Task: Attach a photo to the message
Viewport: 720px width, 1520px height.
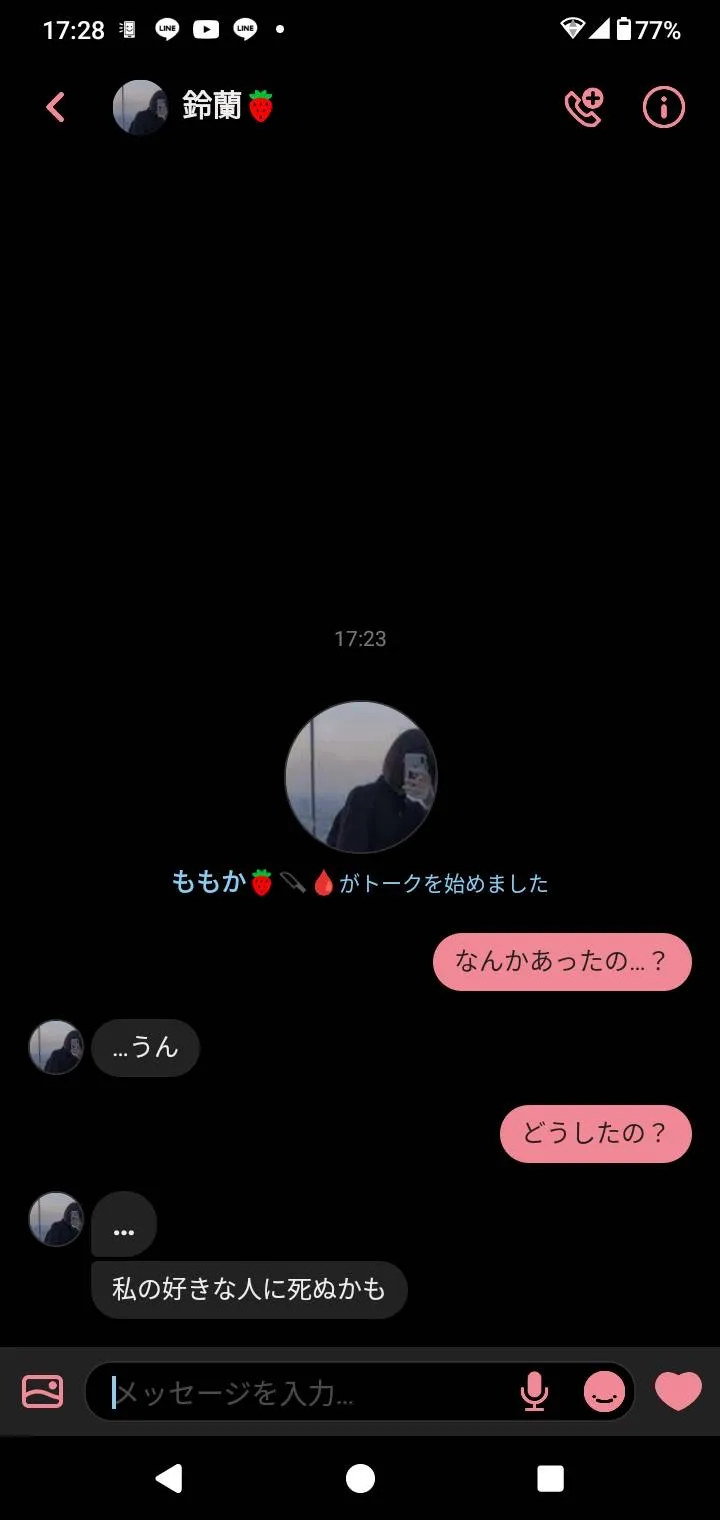Action: click(42, 1391)
